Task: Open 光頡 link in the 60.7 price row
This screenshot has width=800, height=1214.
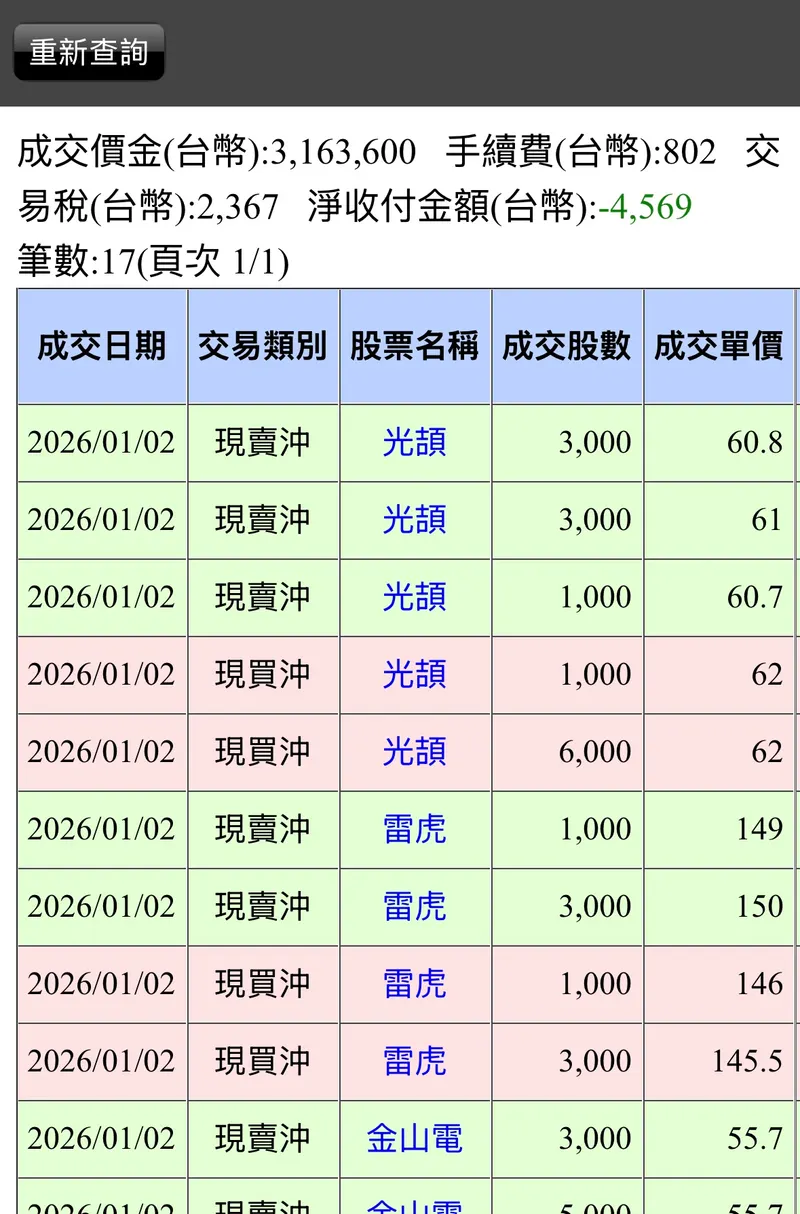Action: pos(414,597)
